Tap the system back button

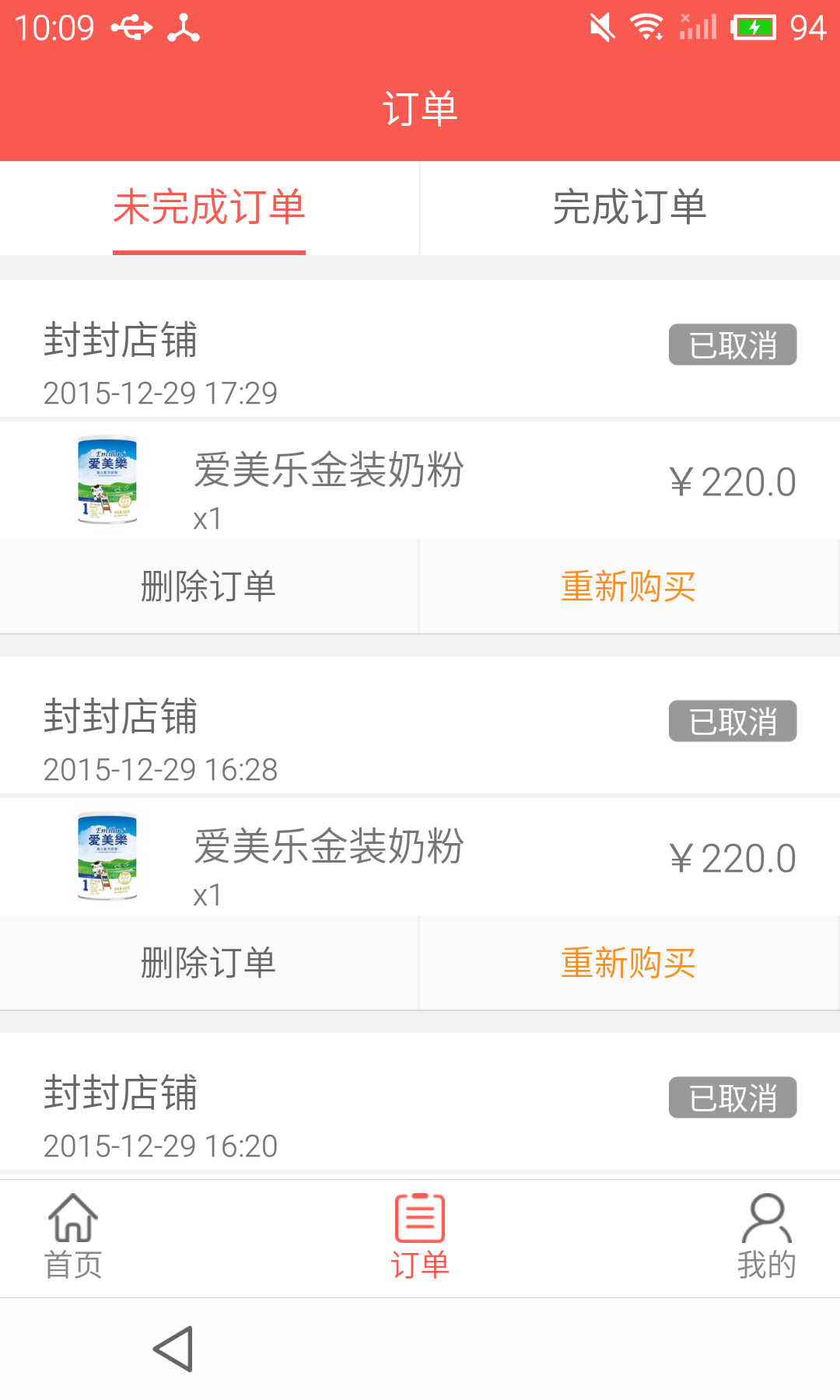click(x=173, y=1349)
